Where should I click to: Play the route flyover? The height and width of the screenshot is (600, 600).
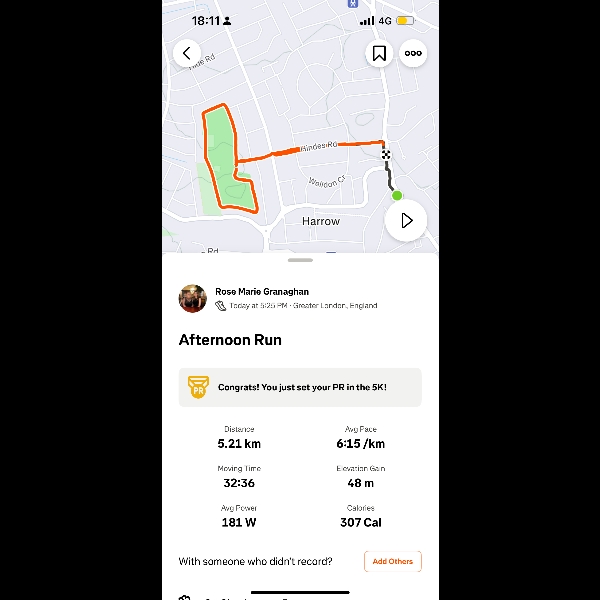pos(406,220)
